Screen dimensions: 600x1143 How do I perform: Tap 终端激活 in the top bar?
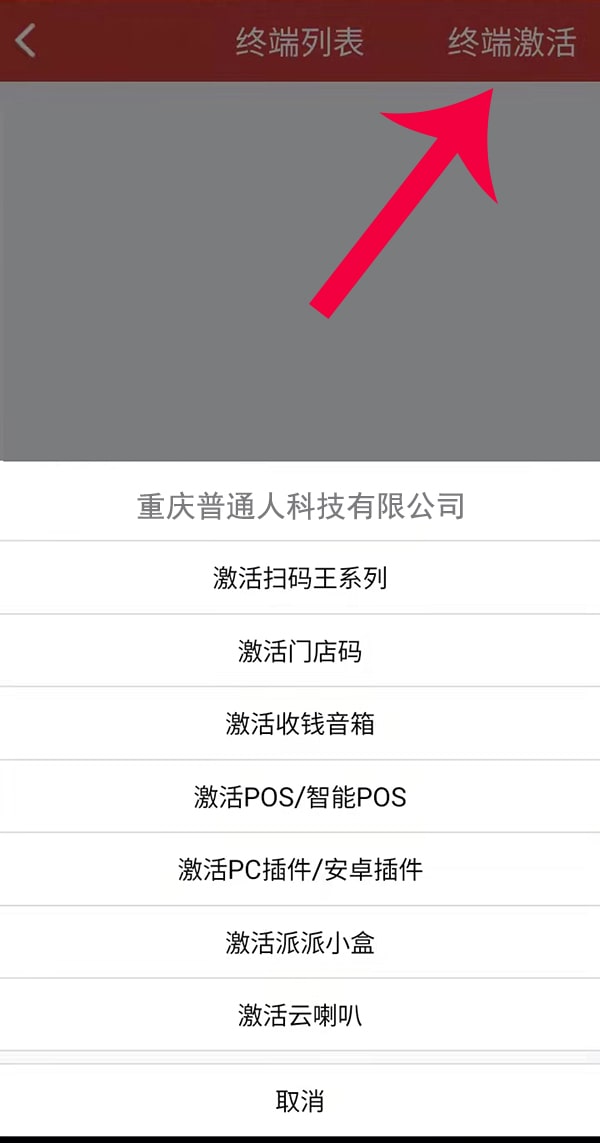pyautogui.click(x=512, y=42)
